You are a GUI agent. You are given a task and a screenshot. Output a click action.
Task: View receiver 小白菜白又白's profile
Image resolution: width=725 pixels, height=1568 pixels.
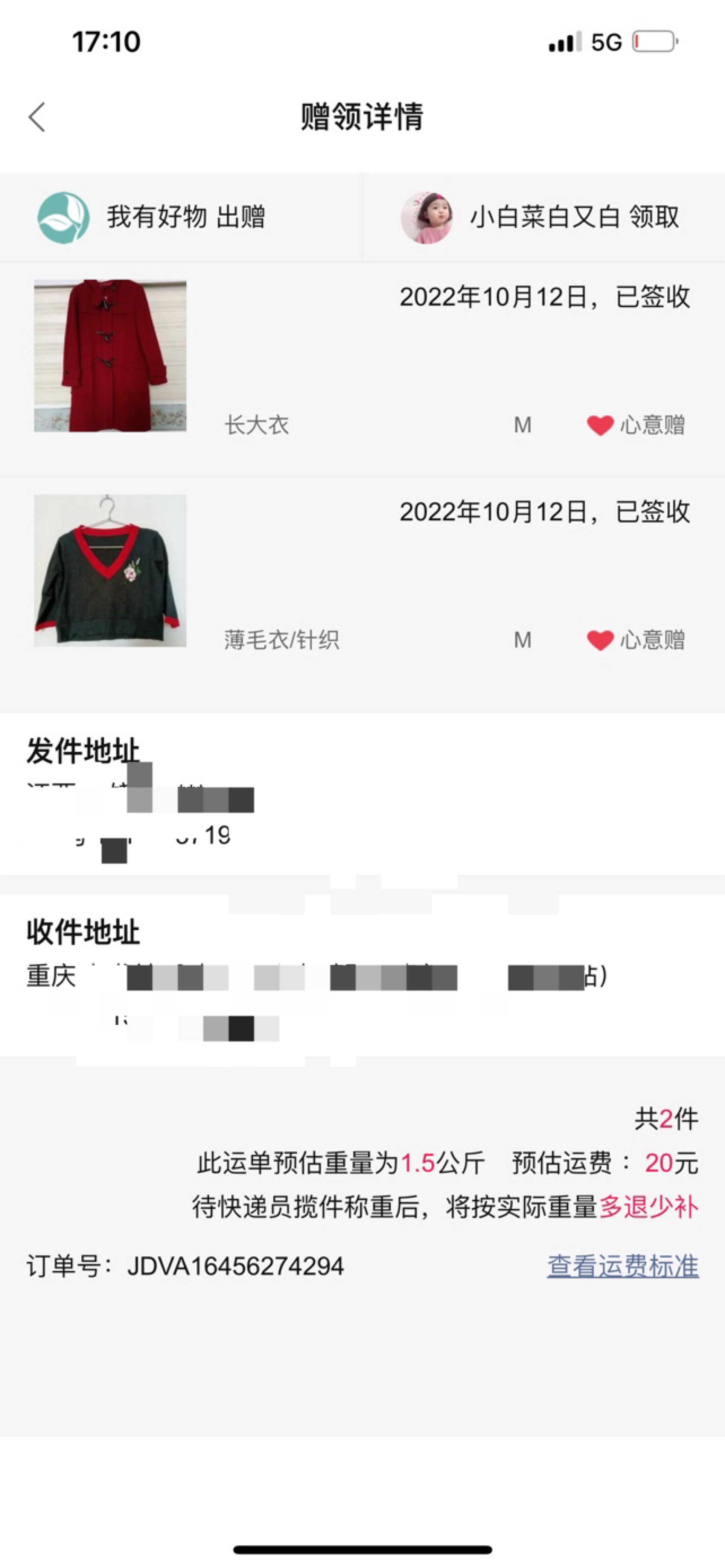(x=427, y=217)
